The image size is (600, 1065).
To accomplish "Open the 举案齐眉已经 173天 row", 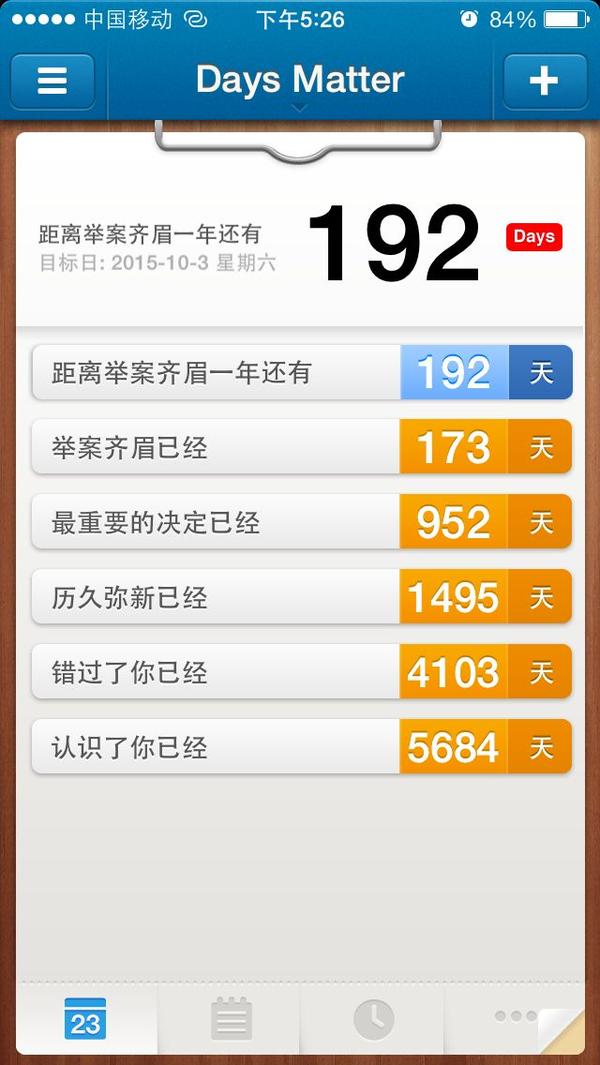I will click(x=302, y=447).
